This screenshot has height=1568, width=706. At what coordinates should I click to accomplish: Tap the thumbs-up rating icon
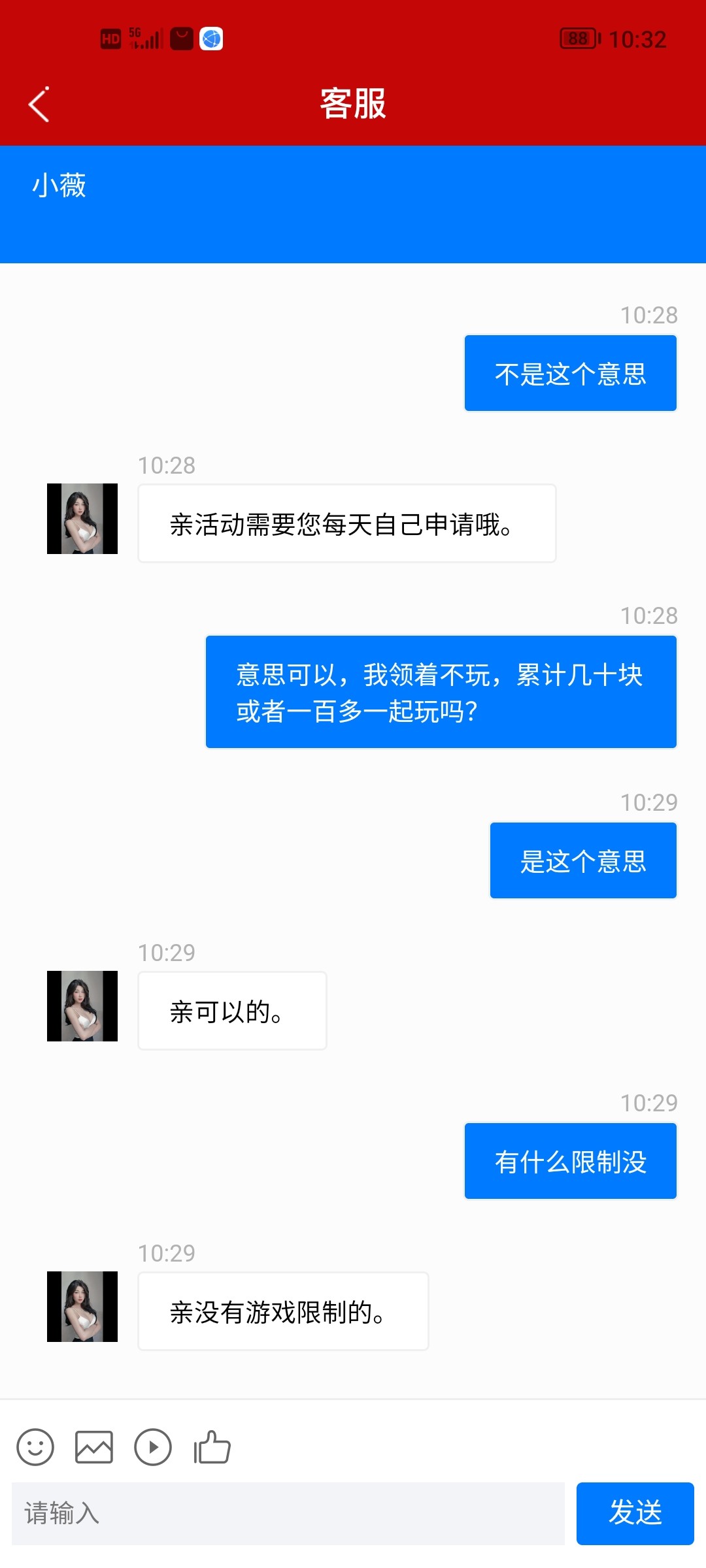pos(212,1447)
